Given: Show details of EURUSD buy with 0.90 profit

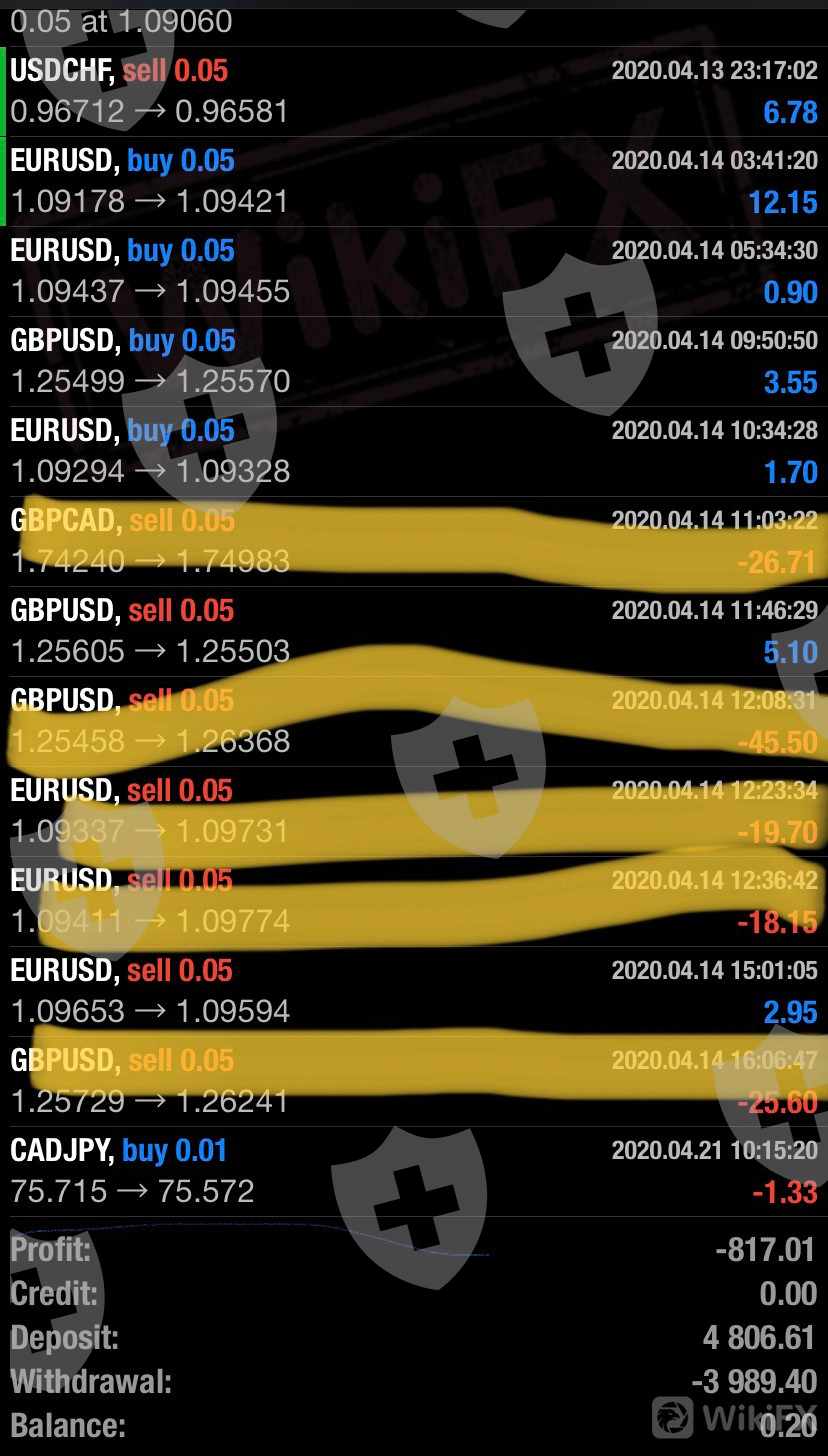Looking at the screenshot, I should click(414, 271).
